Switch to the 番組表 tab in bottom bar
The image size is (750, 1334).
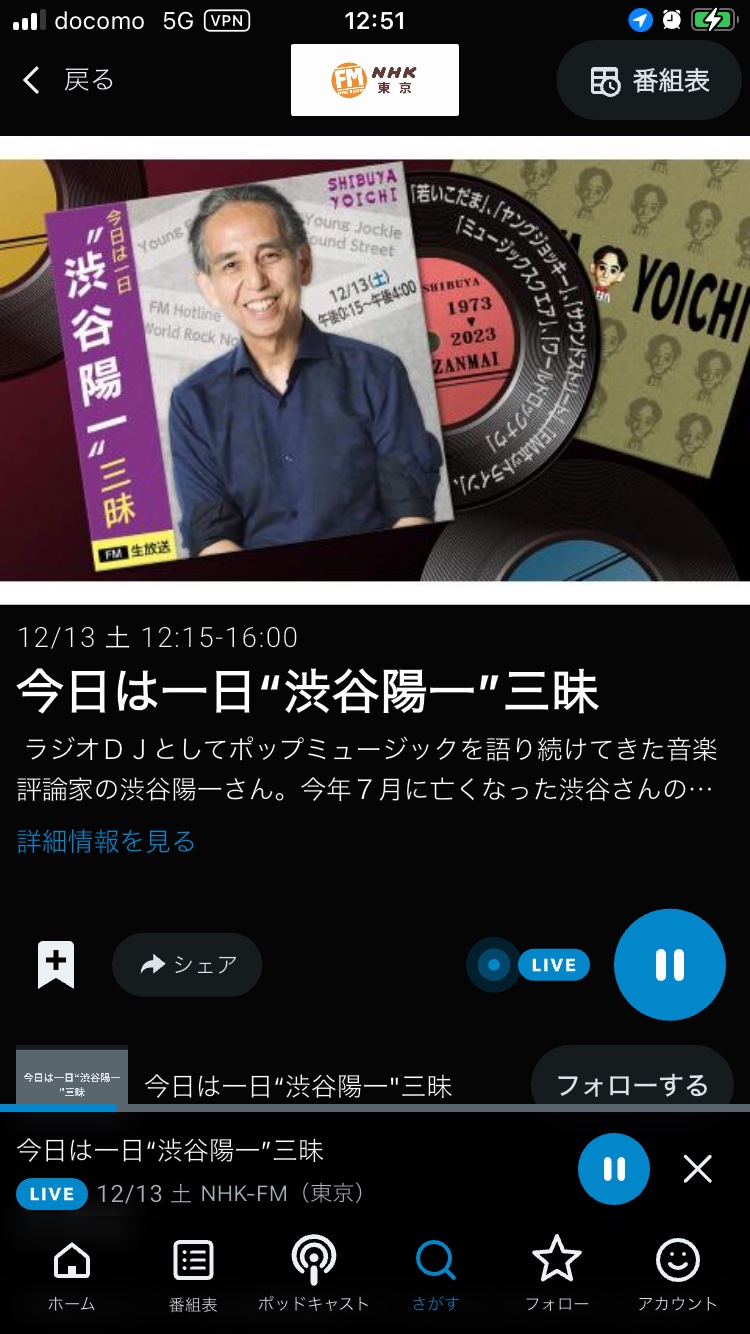[193, 1274]
